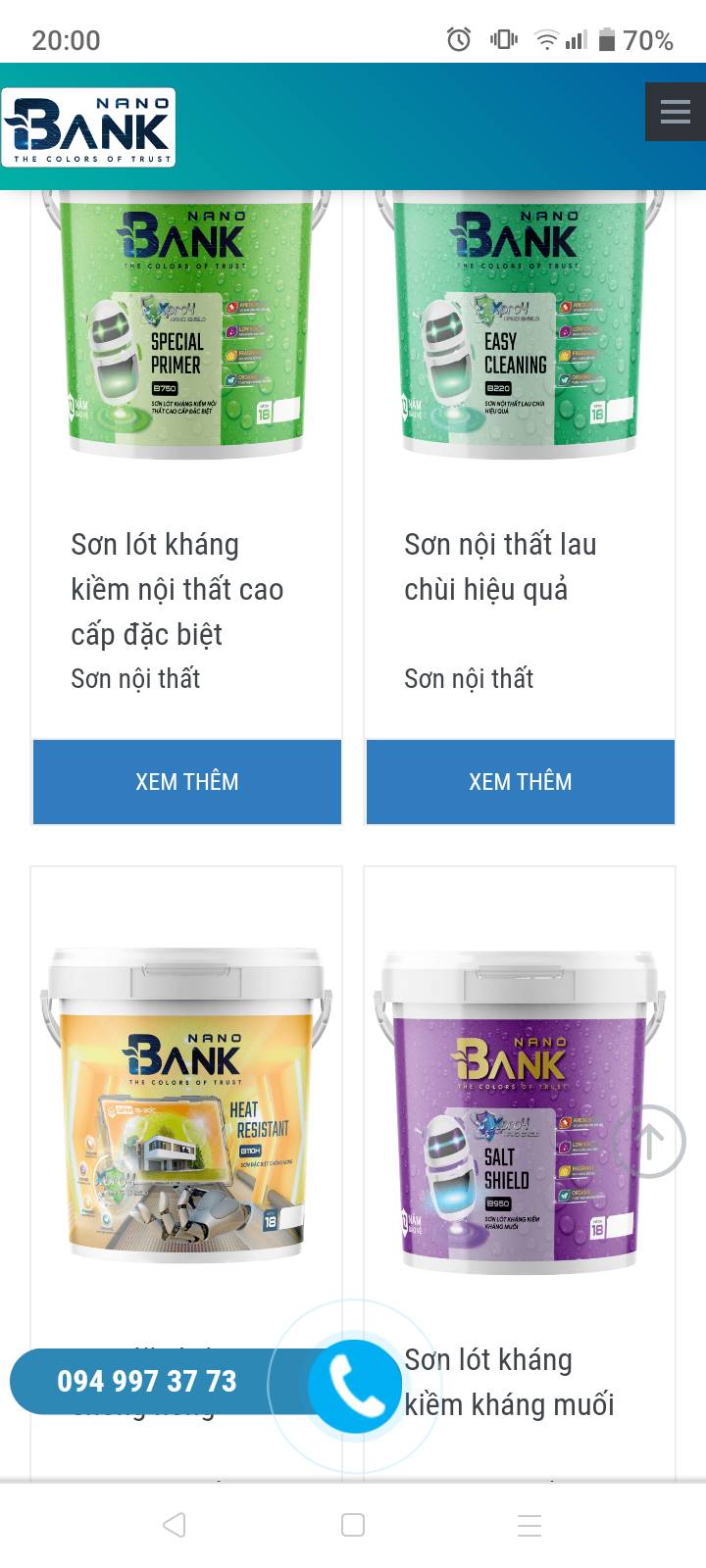The width and height of the screenshot is (706, 1568).
Task: Tap Xem thêm under Sơn nội thất lau chùi
Action: (x=520, y=781)
